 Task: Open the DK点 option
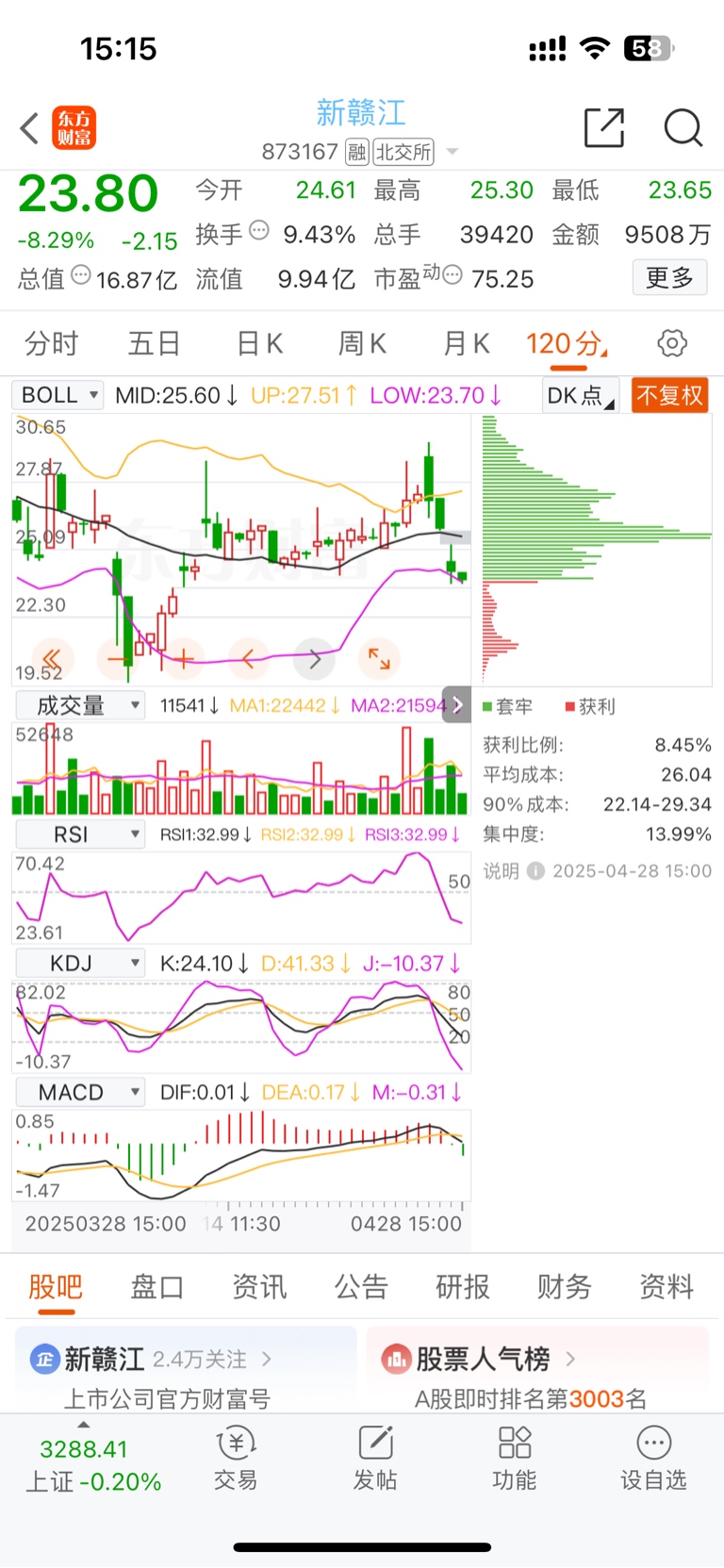(581, 395)
